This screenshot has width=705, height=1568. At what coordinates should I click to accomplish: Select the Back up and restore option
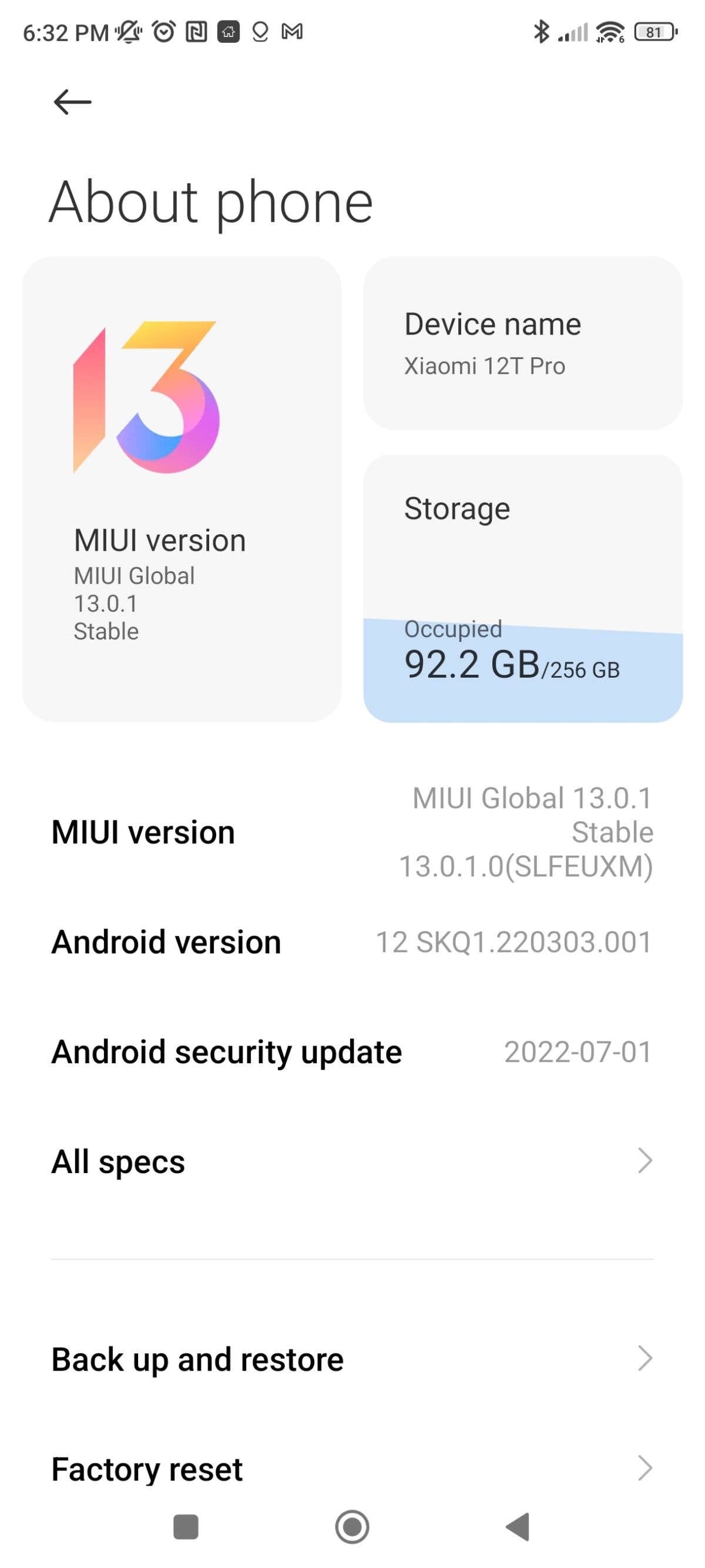tap(197, 1358)
